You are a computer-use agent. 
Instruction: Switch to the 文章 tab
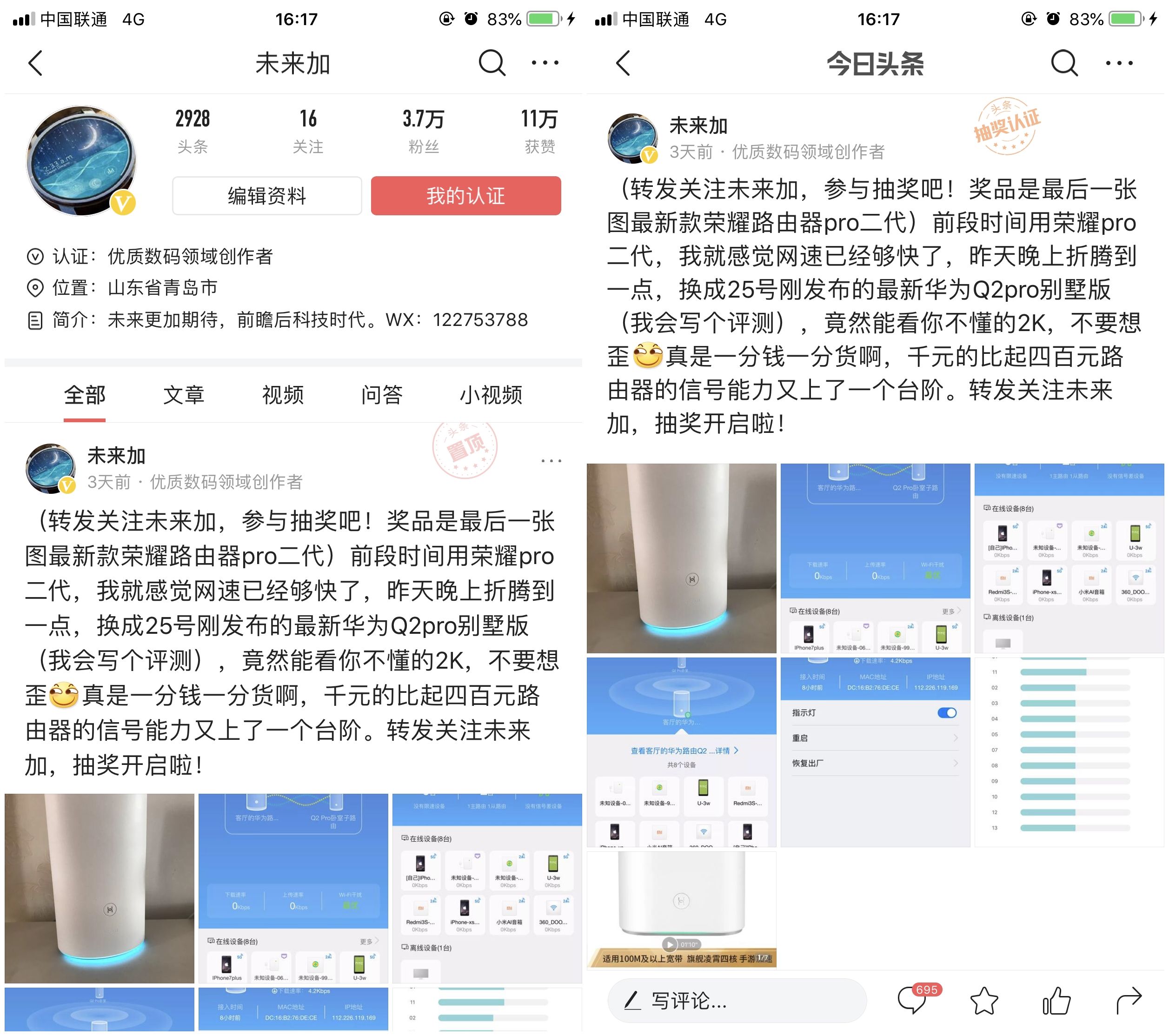click(184, 395)
